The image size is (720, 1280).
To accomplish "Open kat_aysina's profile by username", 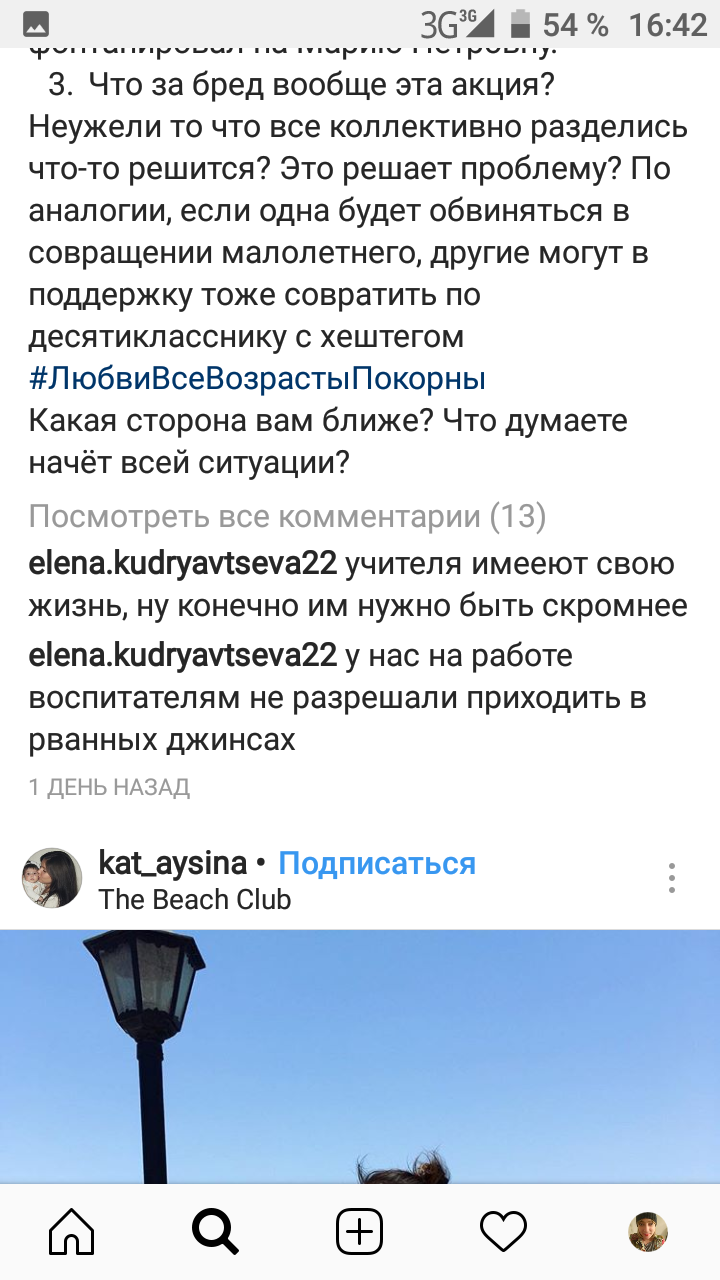I will click(x=174, y=862).
